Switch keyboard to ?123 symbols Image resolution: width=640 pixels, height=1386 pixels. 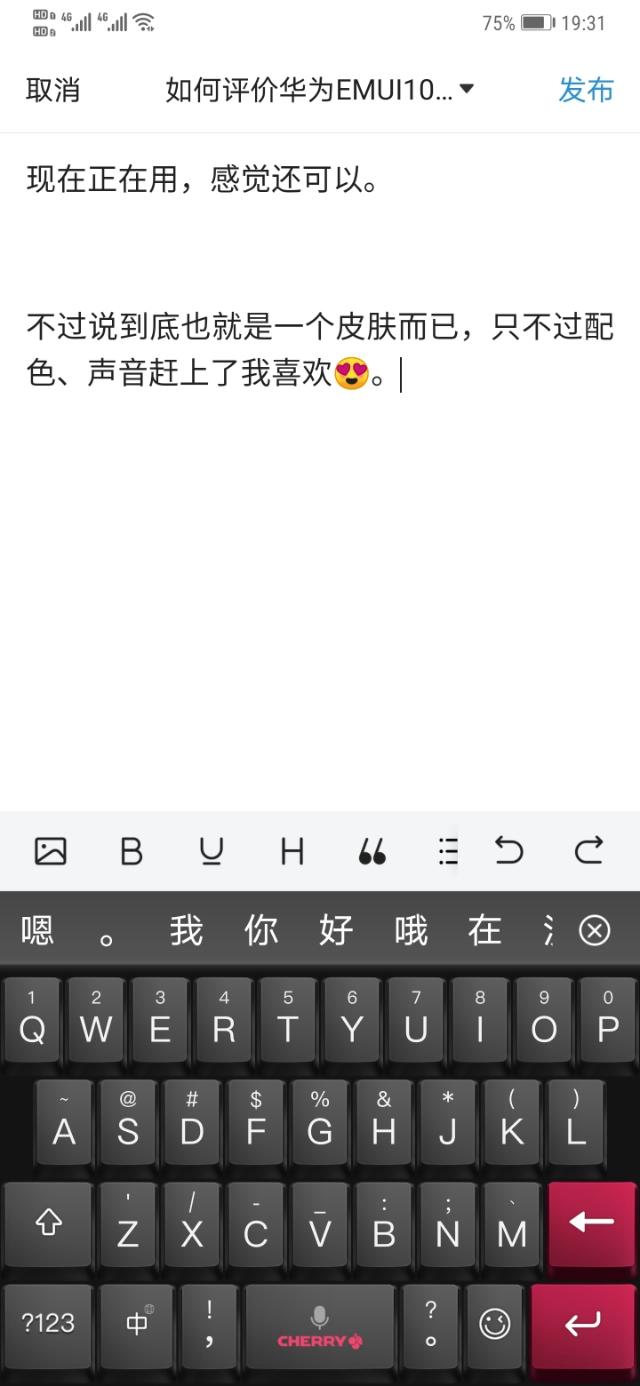pyautogui.click(x=48, y=1324)
